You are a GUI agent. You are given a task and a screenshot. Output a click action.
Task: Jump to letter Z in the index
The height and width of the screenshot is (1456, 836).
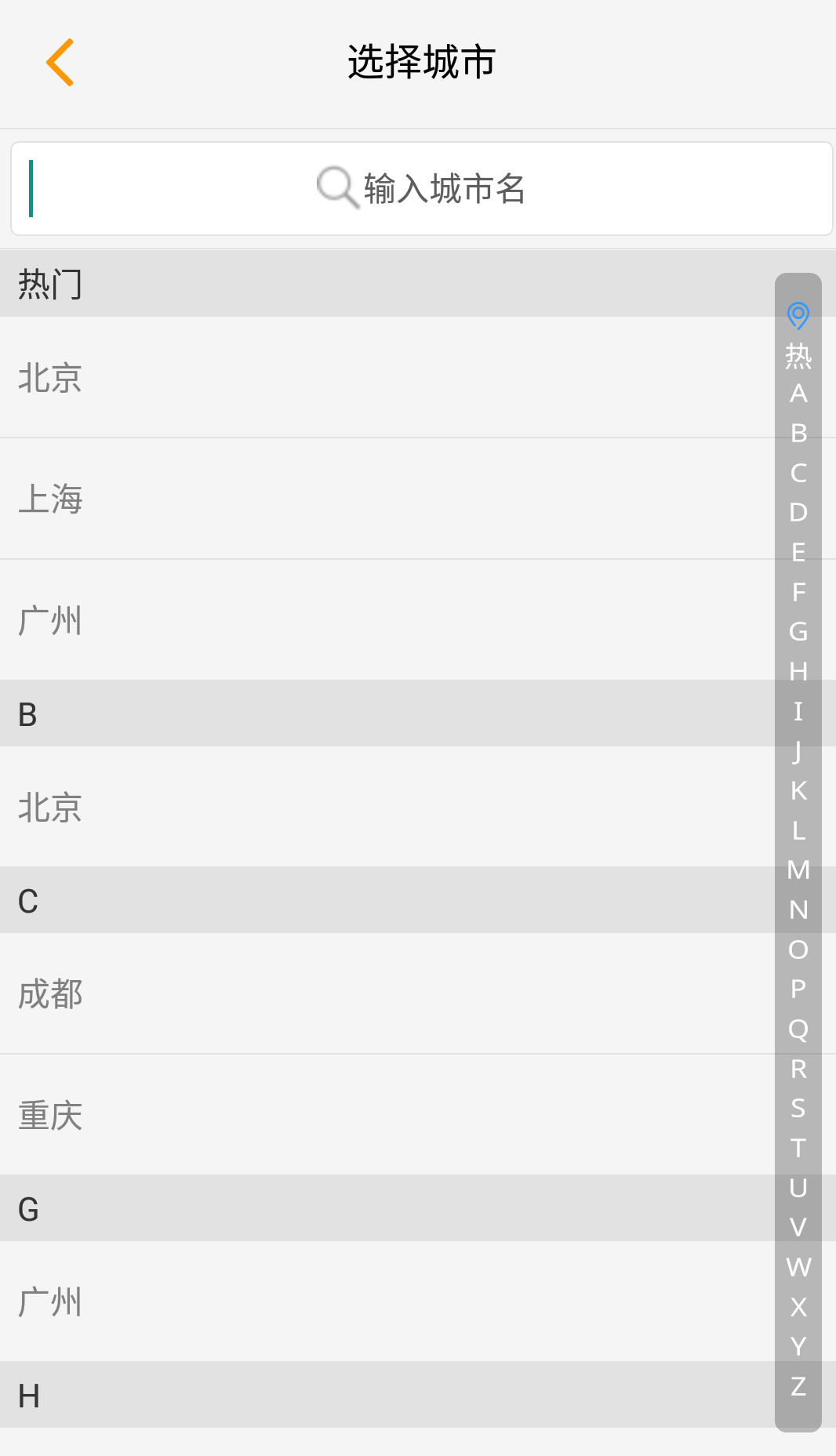[798, 1386]
